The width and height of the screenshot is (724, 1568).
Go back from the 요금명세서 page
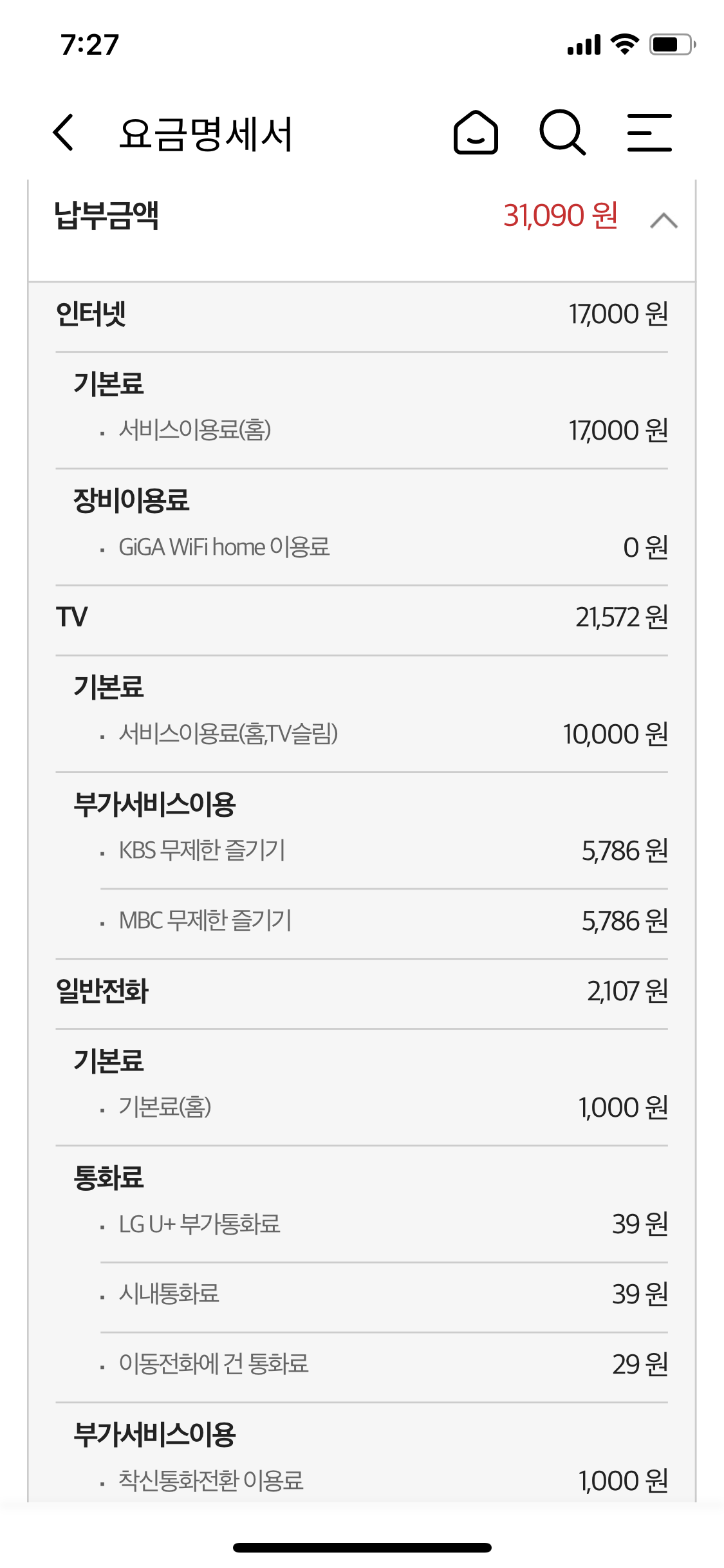pyautogui.click(x=63, y=133)
